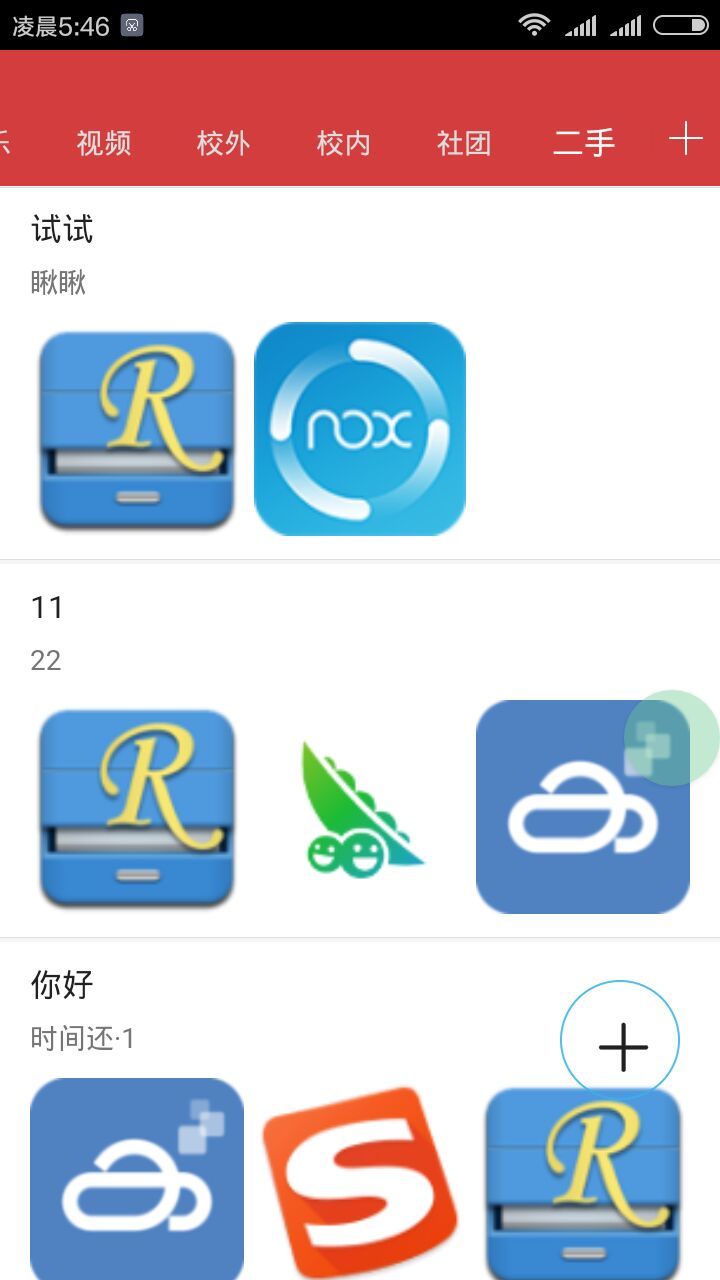720x1280 pixels.
Task: Select the red S app icon under 你好
Action: coord(359,1180)
